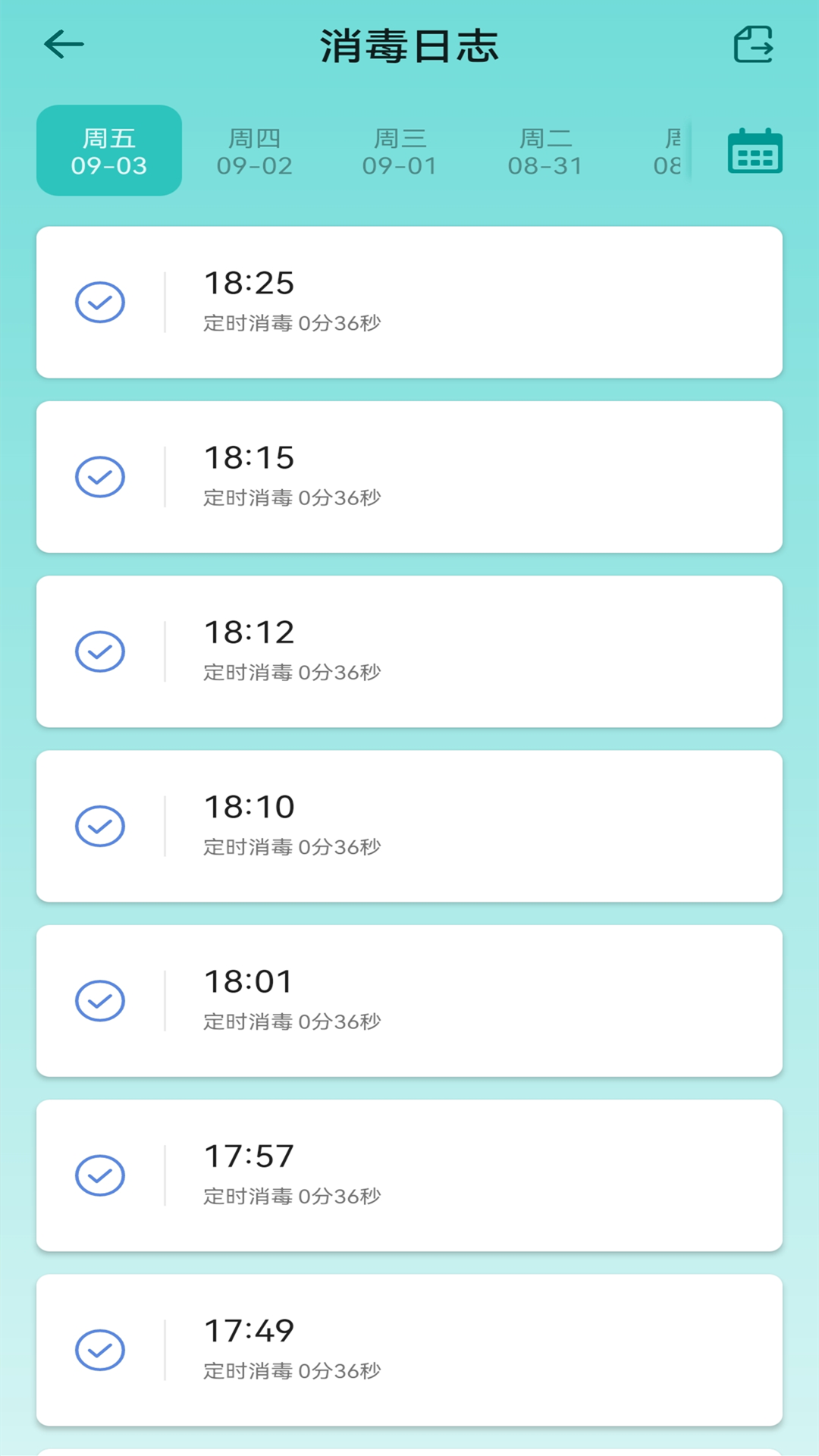Open the 周三 09-01 log view
The width and height of the screenshot is (819, 1456).
402,150
